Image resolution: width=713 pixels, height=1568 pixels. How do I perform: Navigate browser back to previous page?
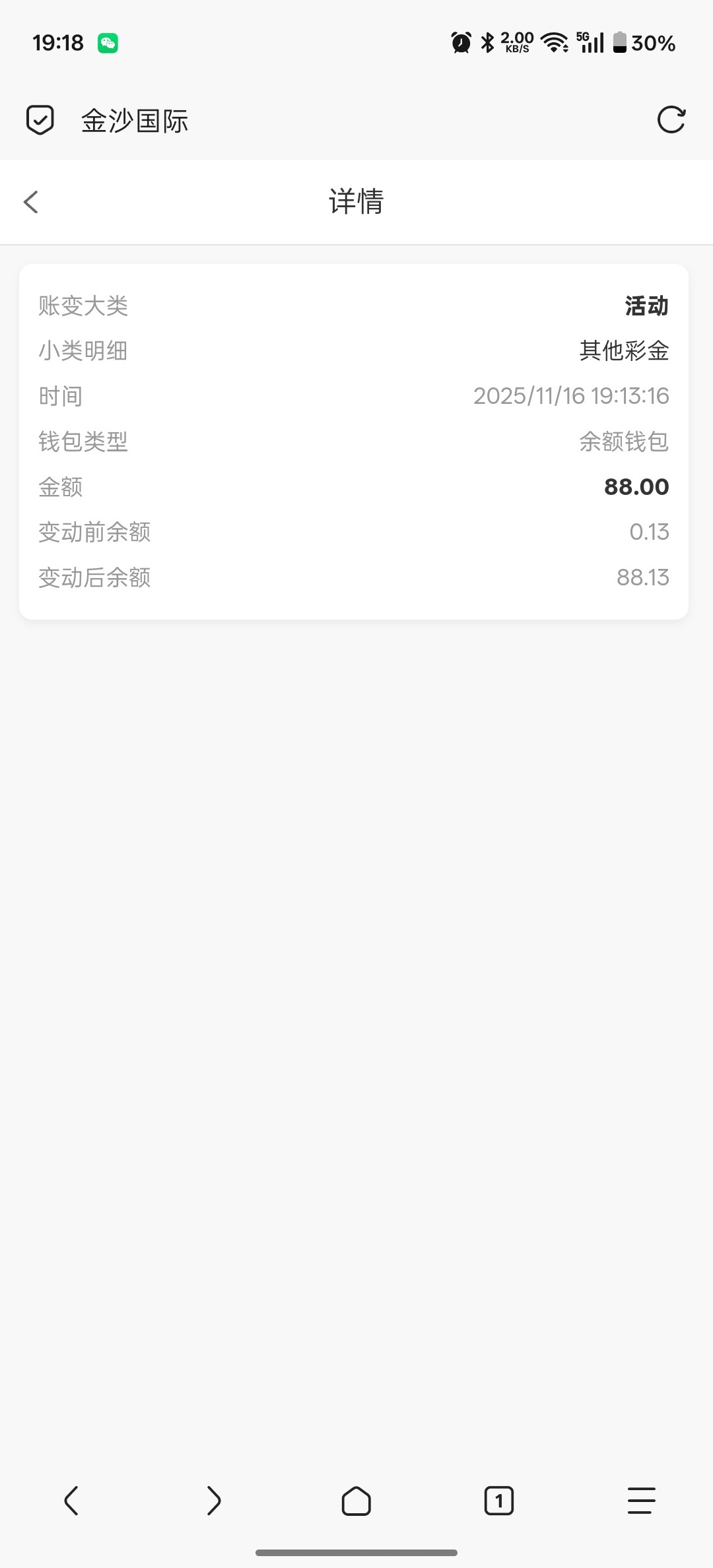[x=71, y=1501]
